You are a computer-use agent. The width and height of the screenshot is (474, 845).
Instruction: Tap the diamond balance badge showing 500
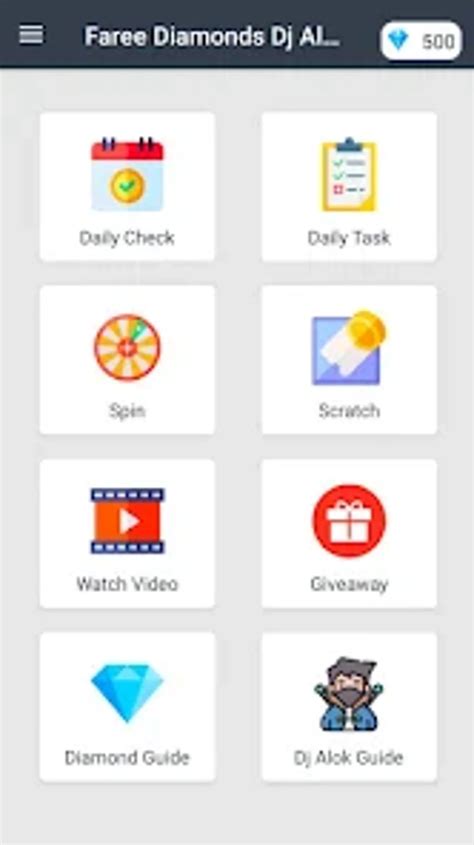[421, 41]
